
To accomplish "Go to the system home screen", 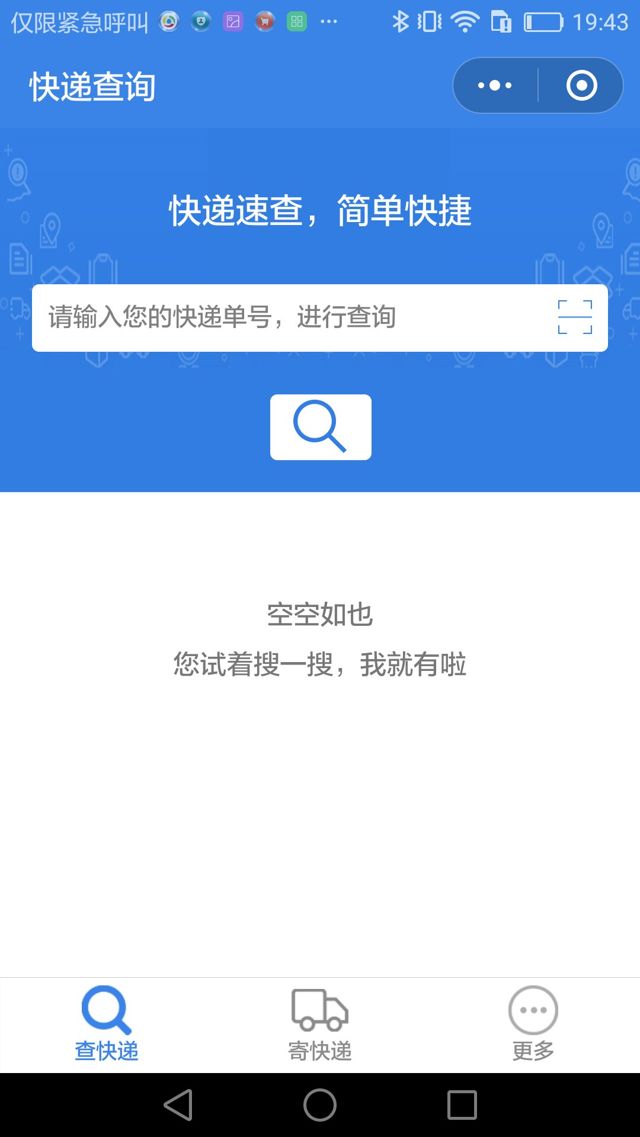I will 320,1105.
